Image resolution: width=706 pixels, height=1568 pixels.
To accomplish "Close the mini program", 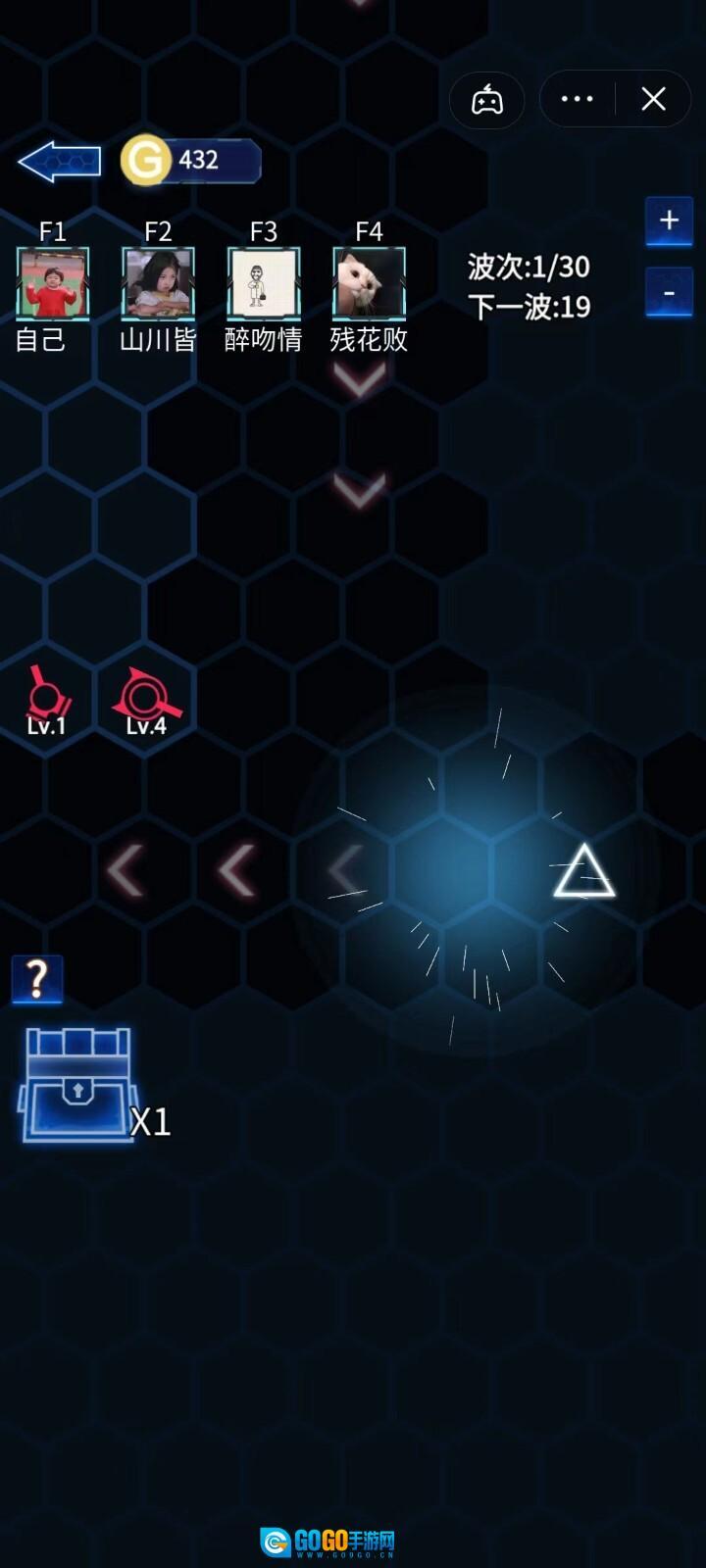I will click(x=653, y=99).
